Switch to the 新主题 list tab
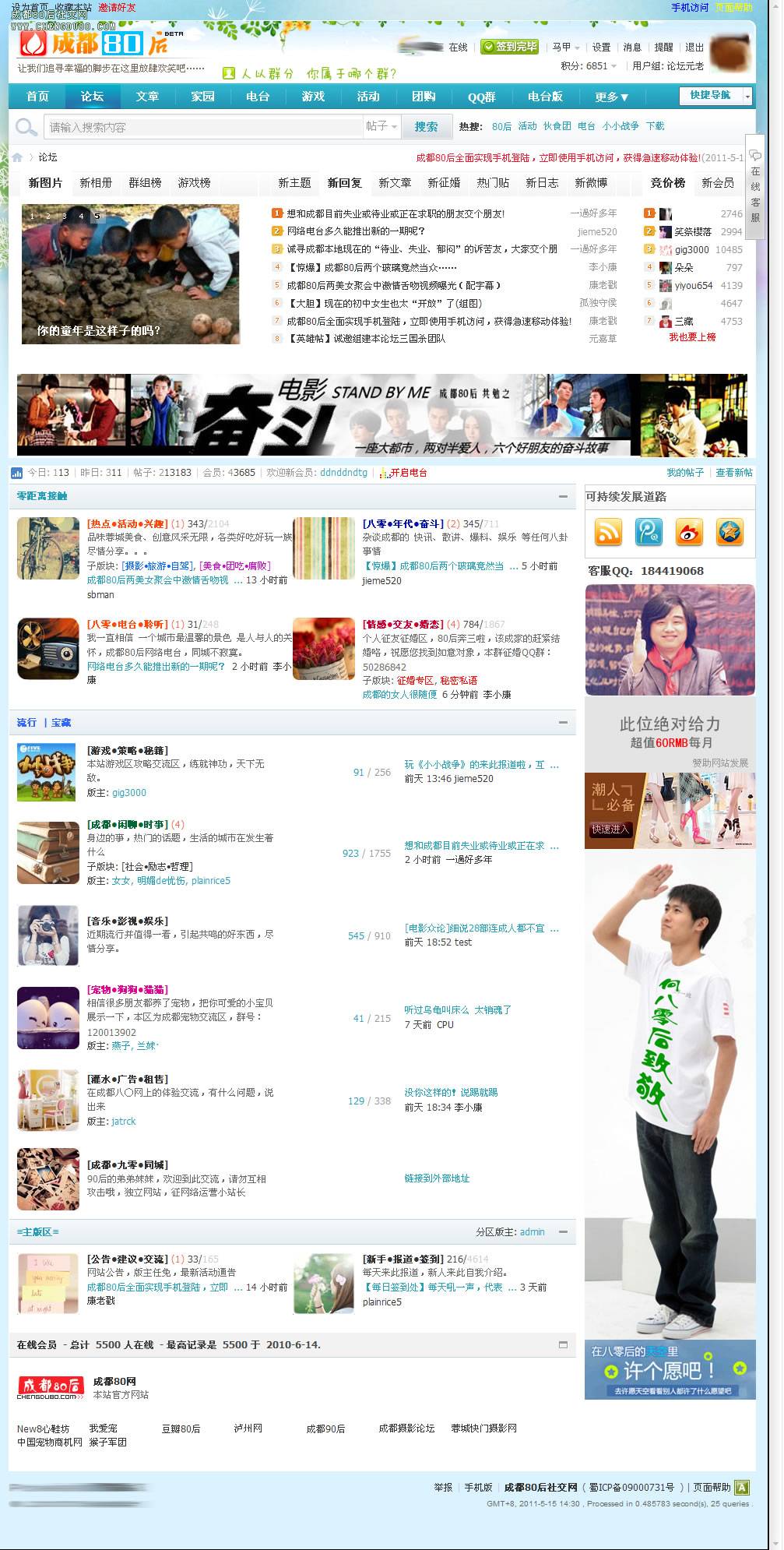This screenshot has width=784, height=1550. pos(294,183)
